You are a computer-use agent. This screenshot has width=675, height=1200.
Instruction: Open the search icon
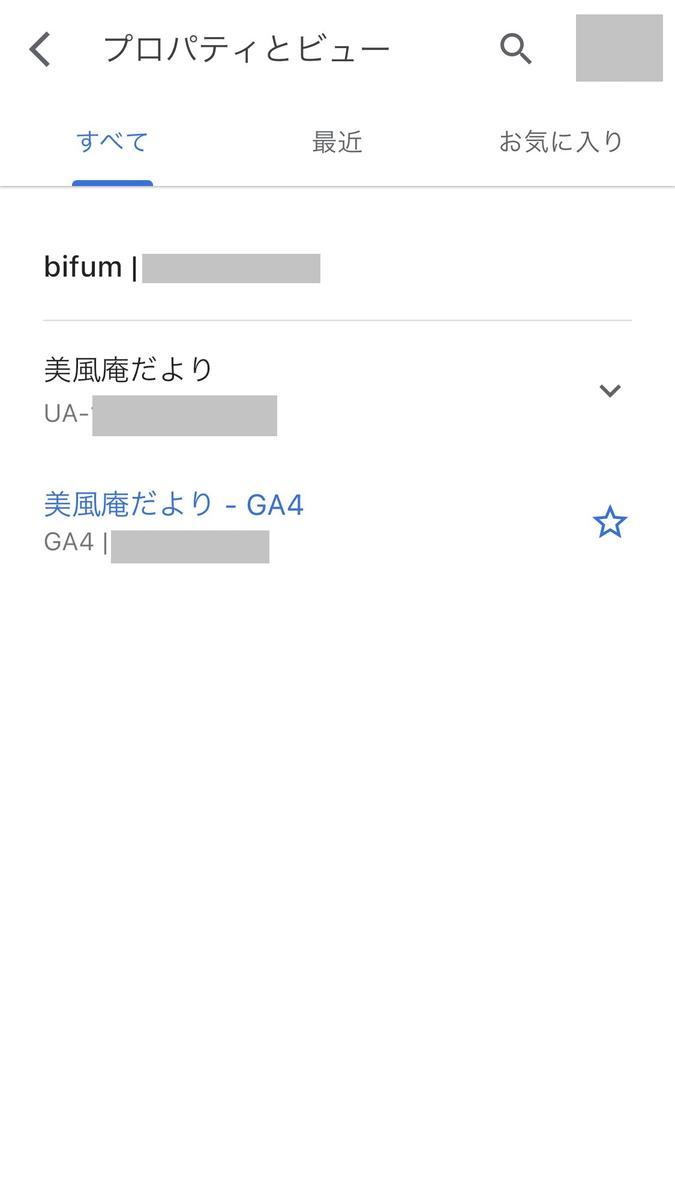[516, 48]
